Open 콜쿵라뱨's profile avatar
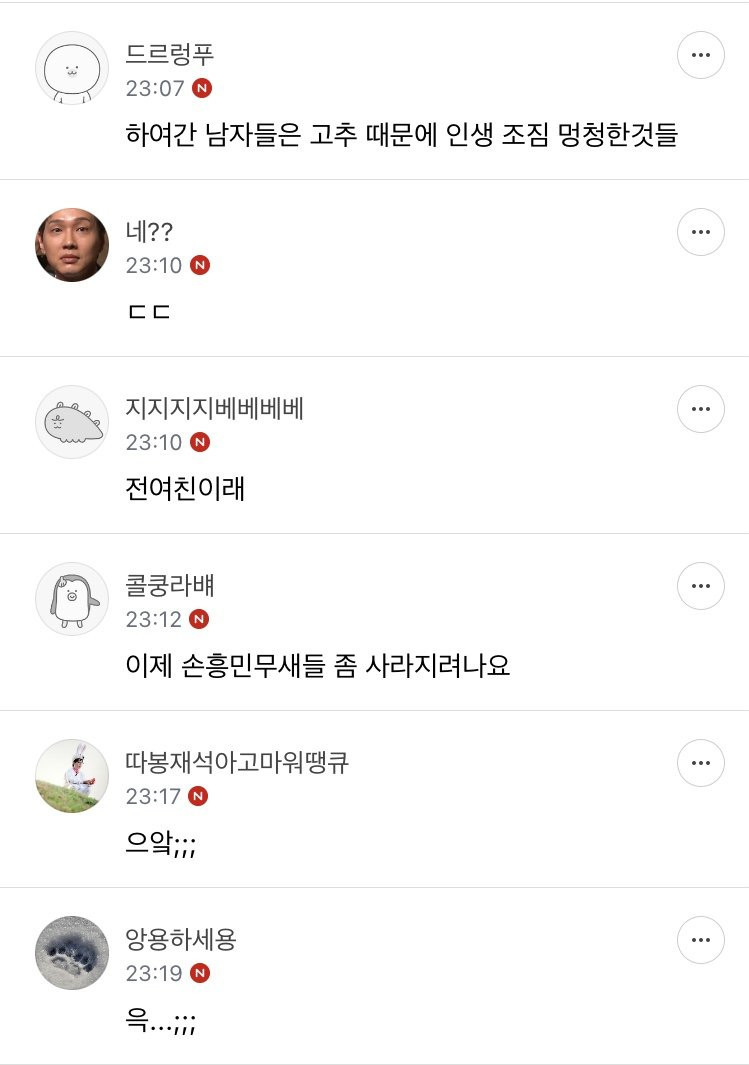 point(72,598)
